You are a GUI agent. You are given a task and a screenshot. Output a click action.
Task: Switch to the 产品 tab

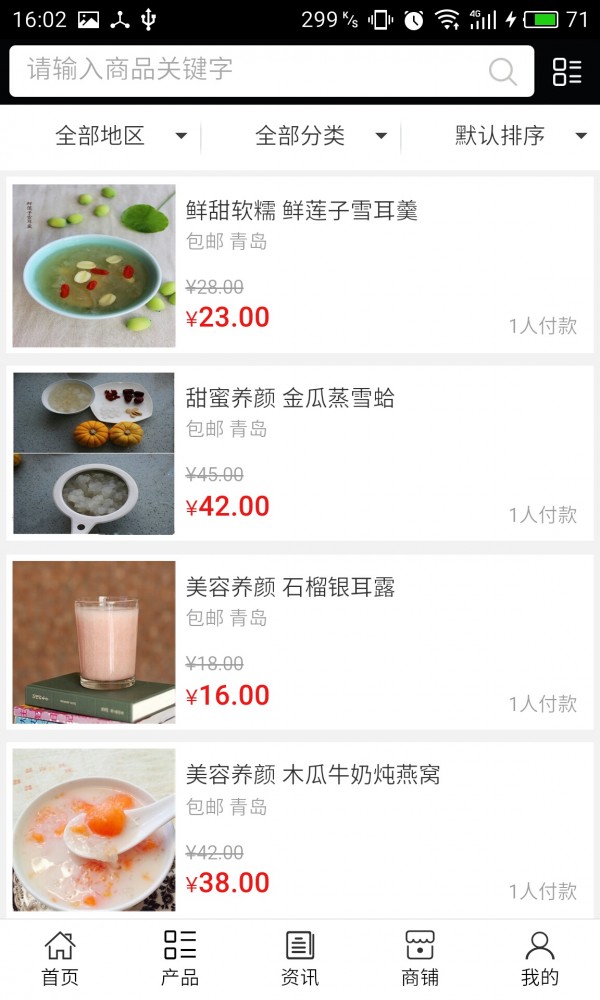180,958
